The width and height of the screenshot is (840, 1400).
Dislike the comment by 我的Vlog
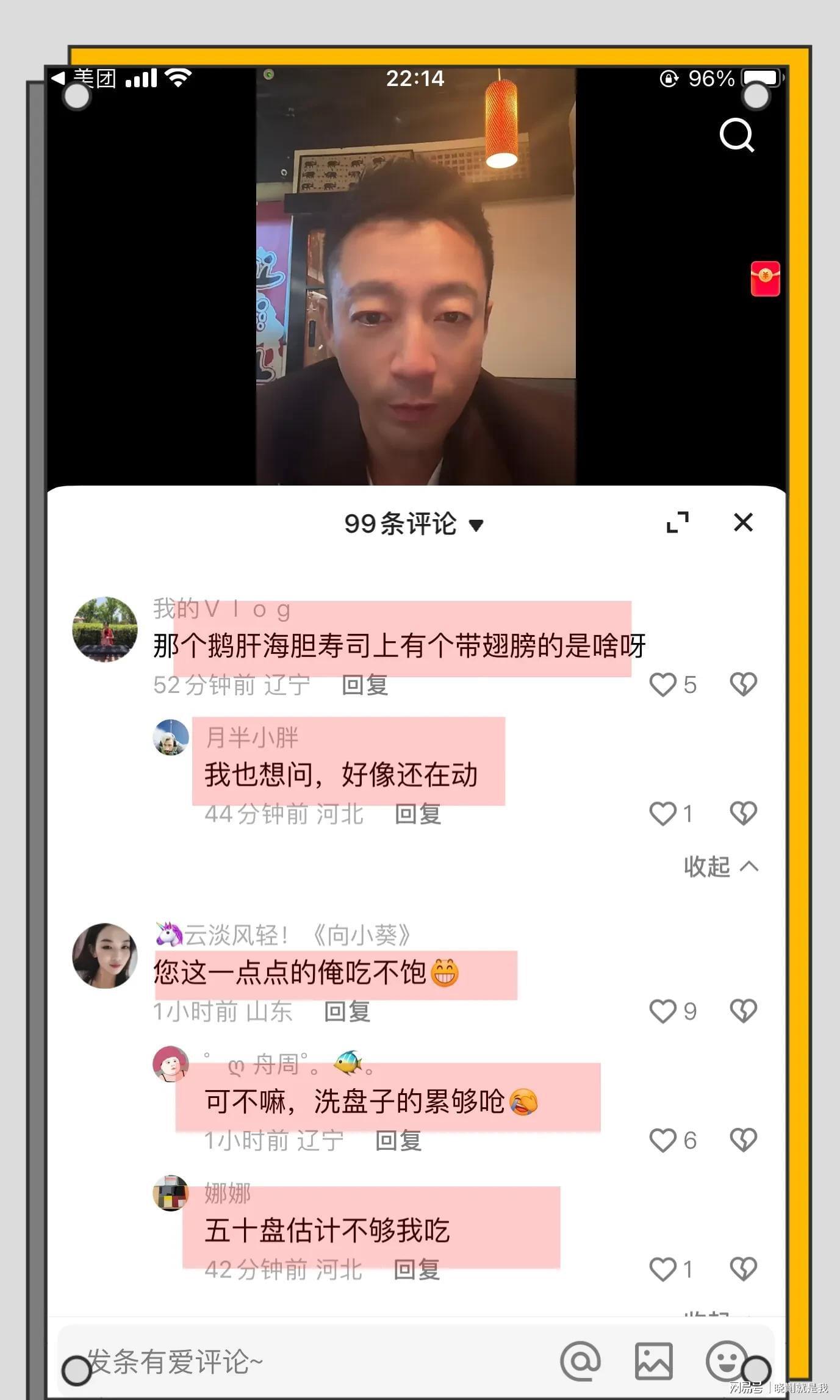743,684
